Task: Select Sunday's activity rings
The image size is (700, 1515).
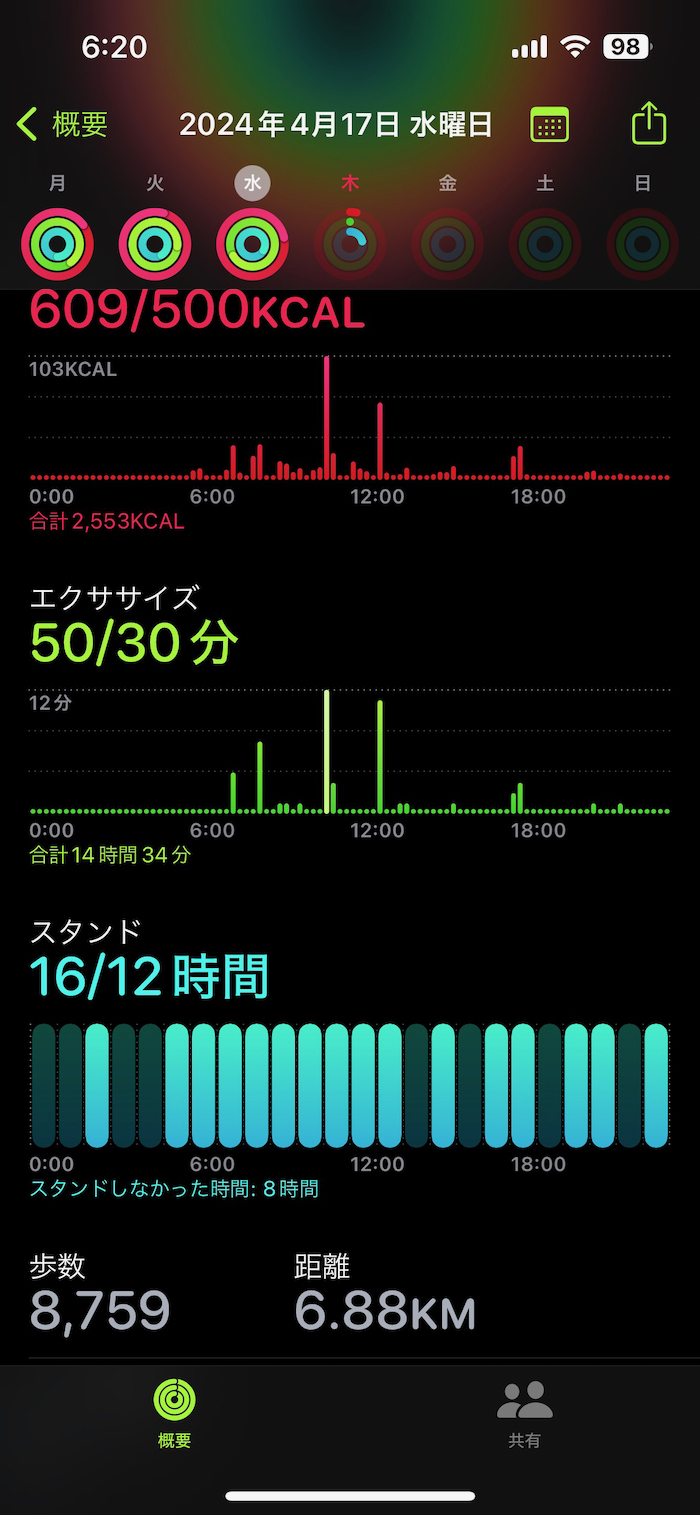Action: coord(643,242)
